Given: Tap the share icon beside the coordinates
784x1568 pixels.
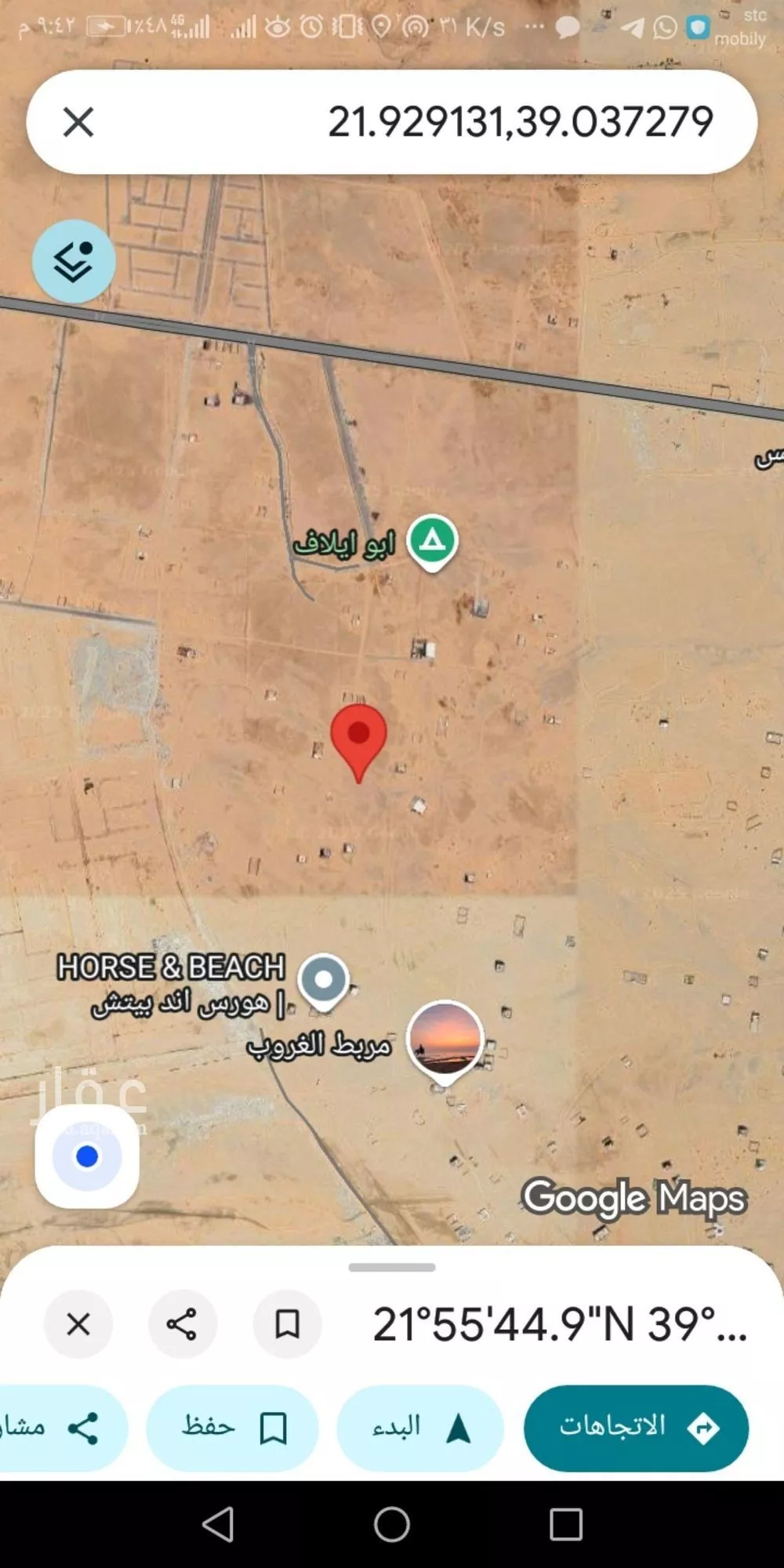Looking at the screenshot, I should click(x=183, y=1324).
